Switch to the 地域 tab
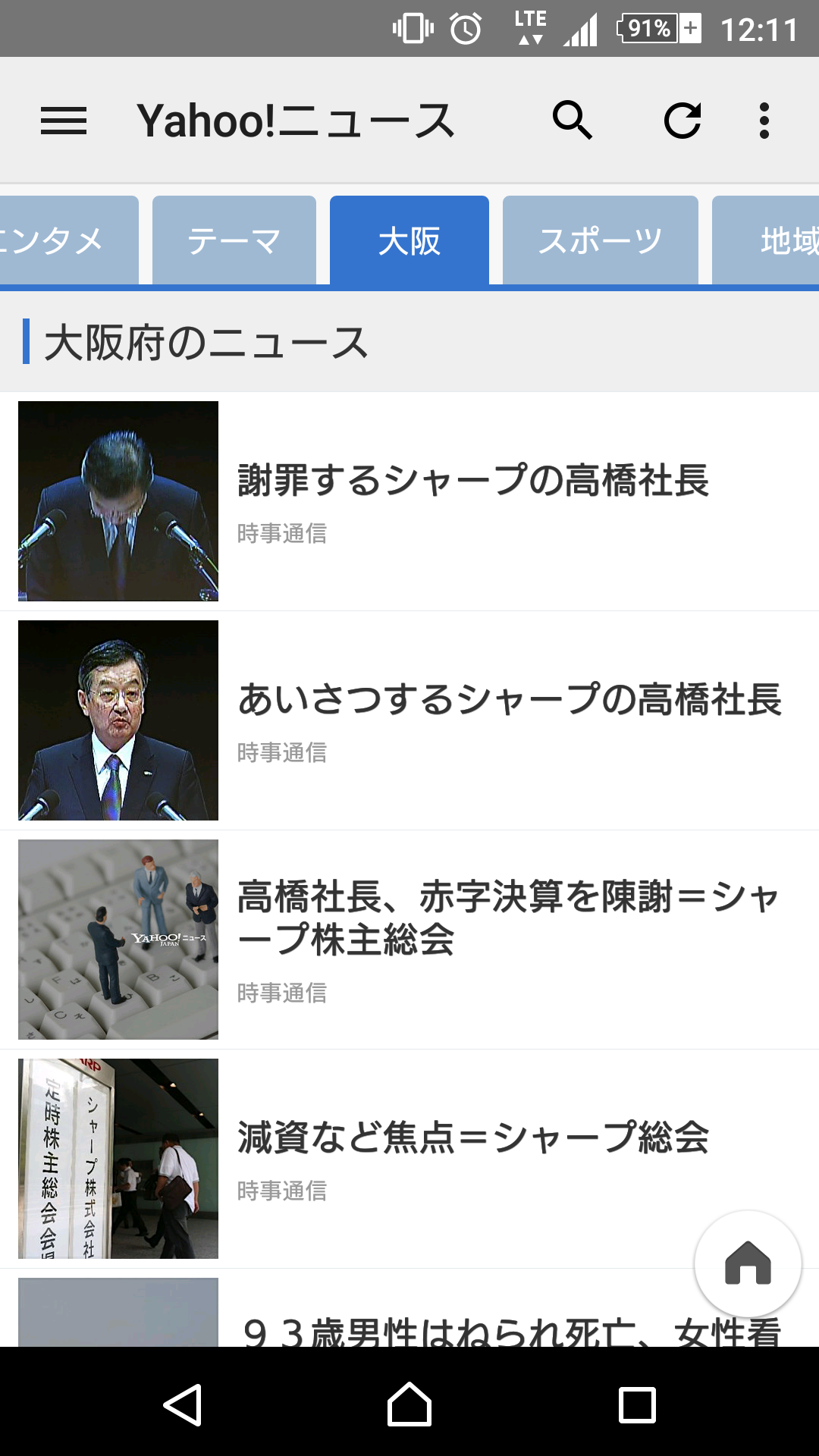 (x=766, y=240)
